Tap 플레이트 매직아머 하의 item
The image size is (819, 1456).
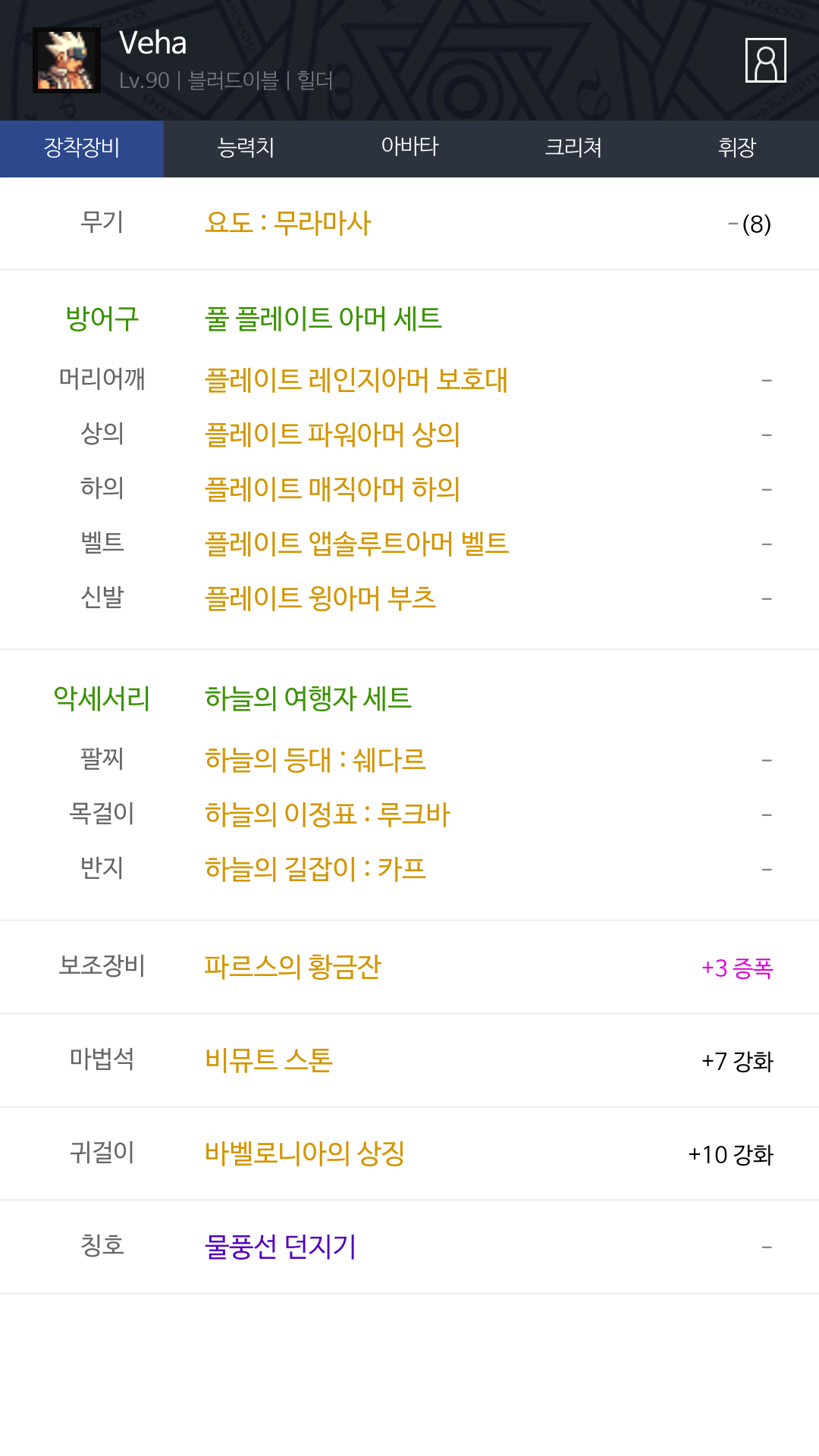click(x=332, y=488)
